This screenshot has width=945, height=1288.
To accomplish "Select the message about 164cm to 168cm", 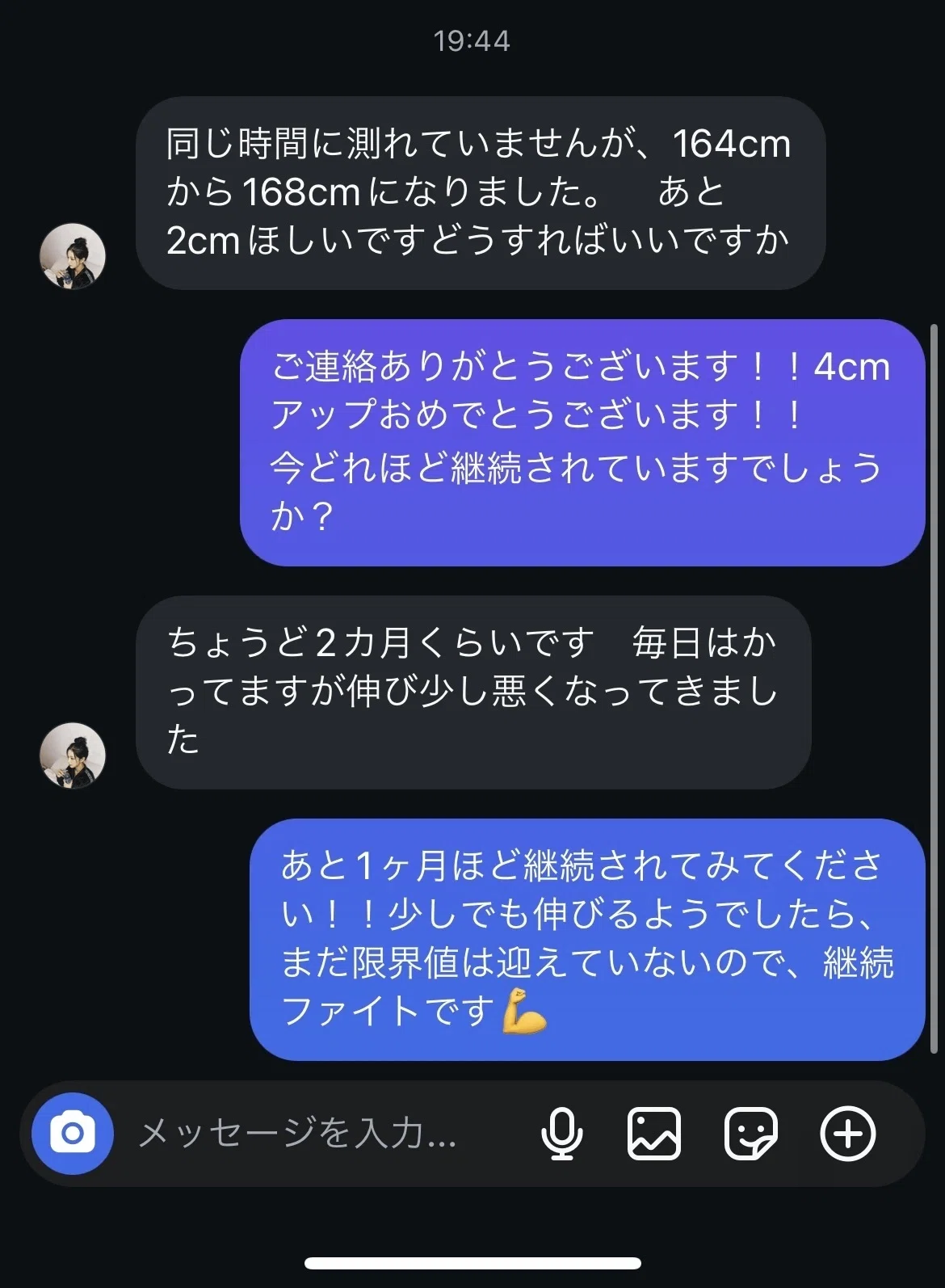I will [481, 191].
